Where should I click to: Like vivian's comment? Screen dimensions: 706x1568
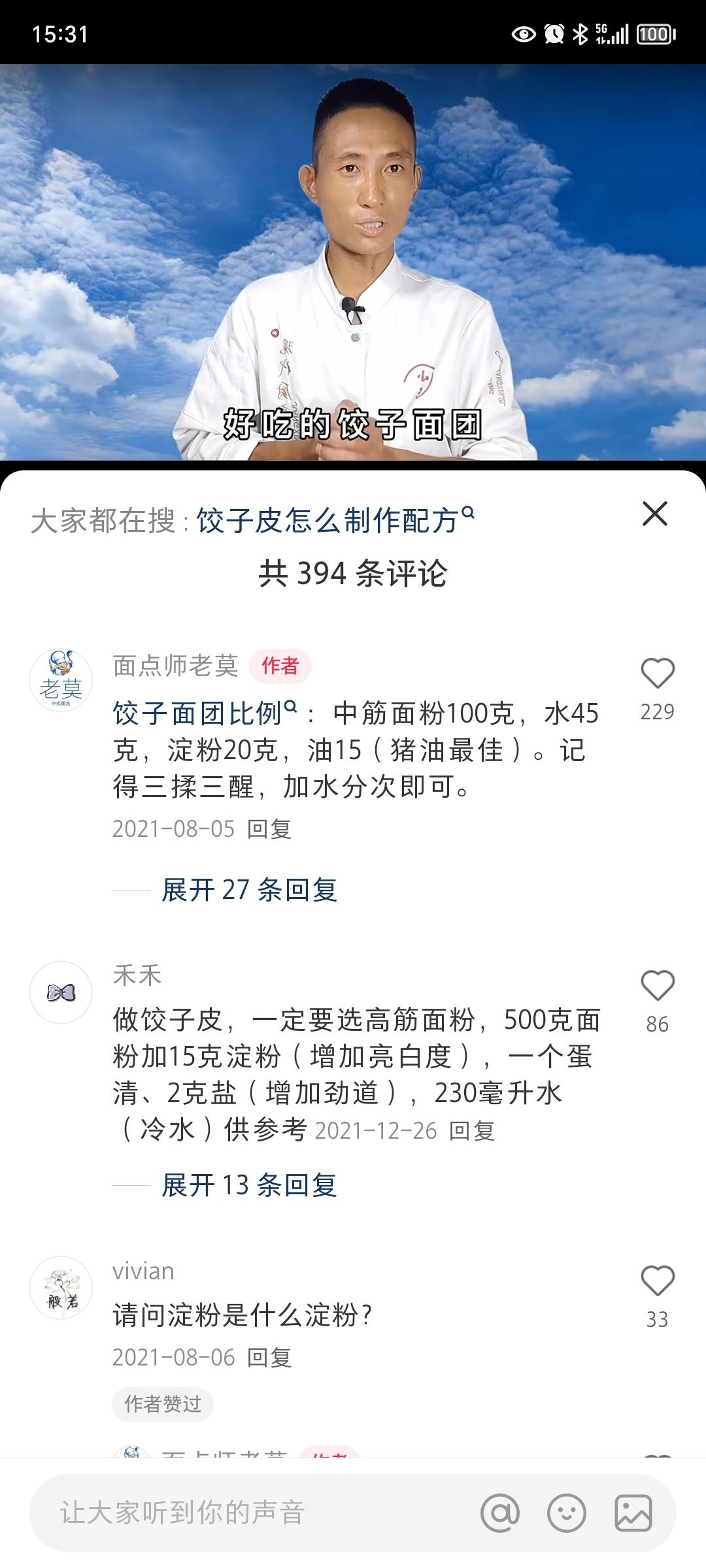[x=657, y=1281]
